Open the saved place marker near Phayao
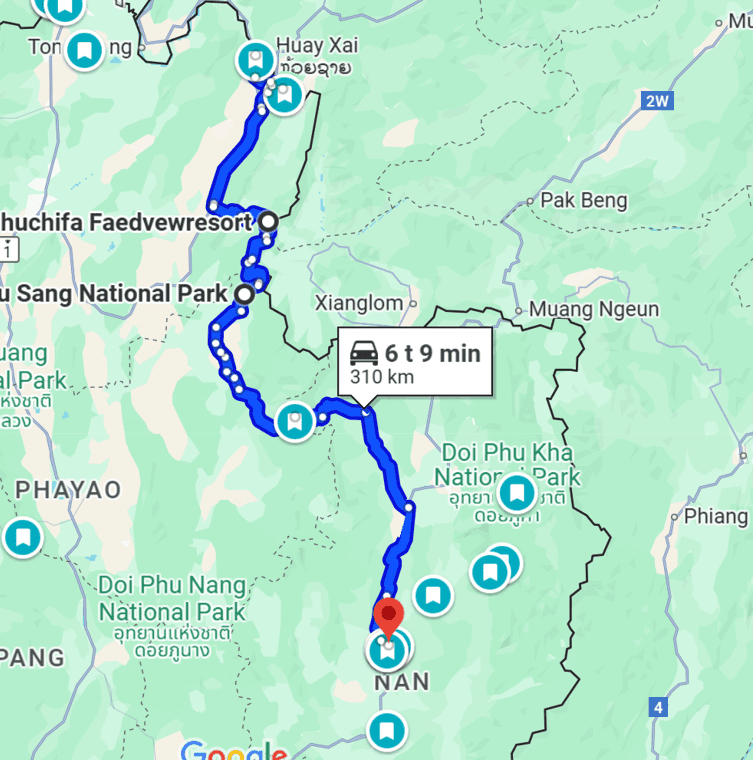Screen dimensions: 753x760 [22, 538]
